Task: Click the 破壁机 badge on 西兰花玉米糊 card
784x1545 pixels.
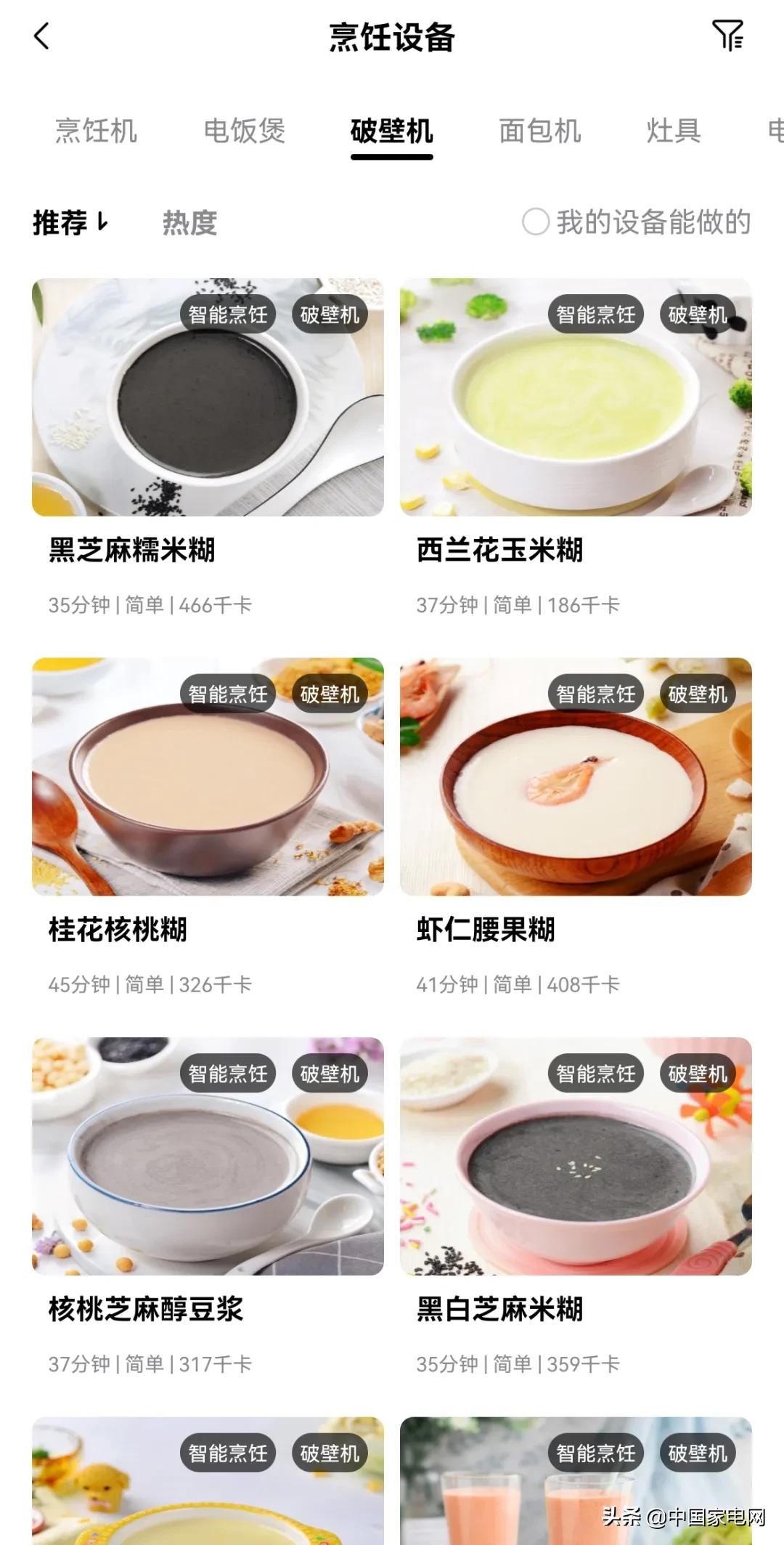Action: (697, 315)
